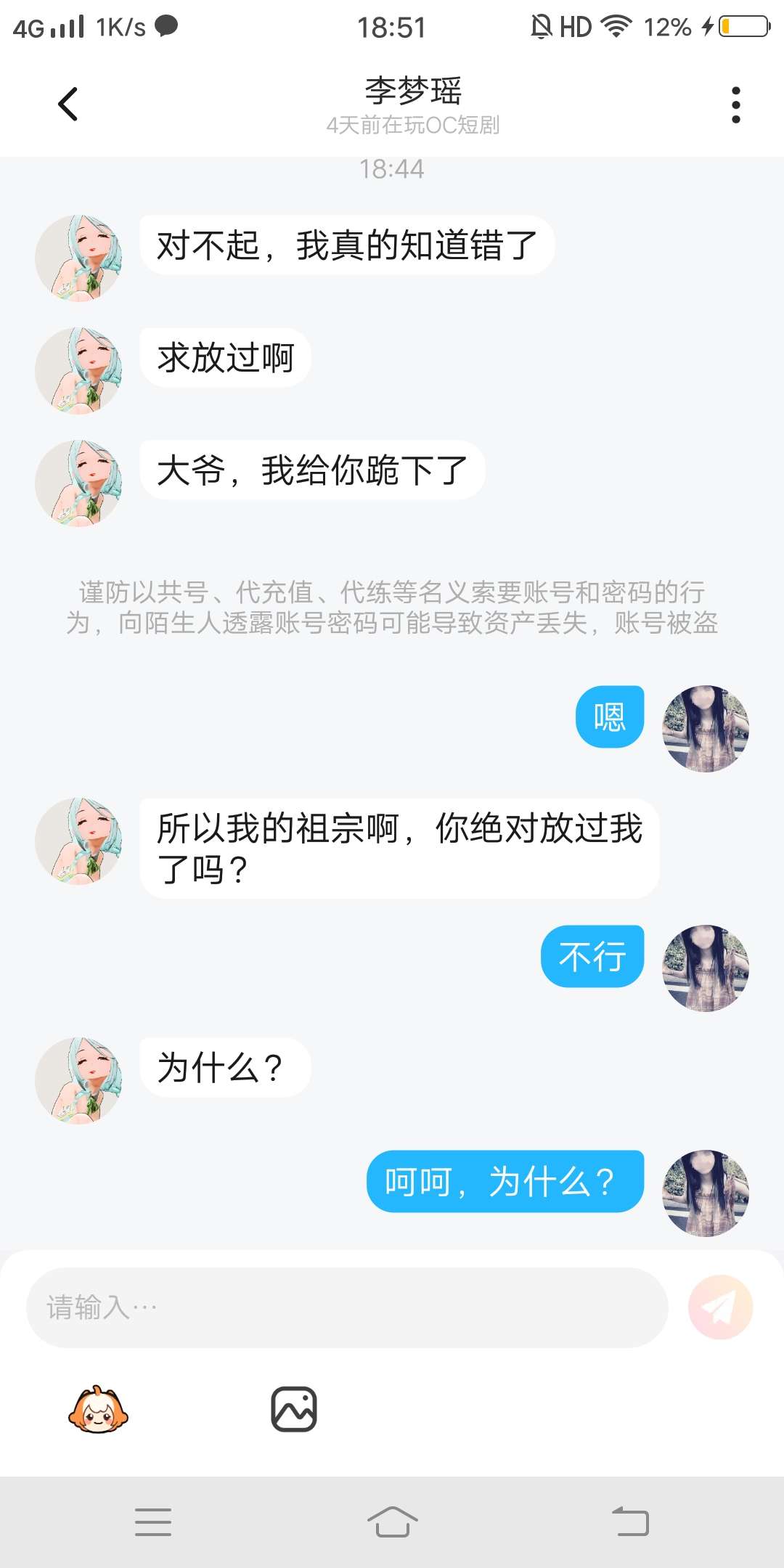Screen dimensions: 784x1568
Task: Focus the 请输入 message input field
Action: click(x=347, y=1307)
